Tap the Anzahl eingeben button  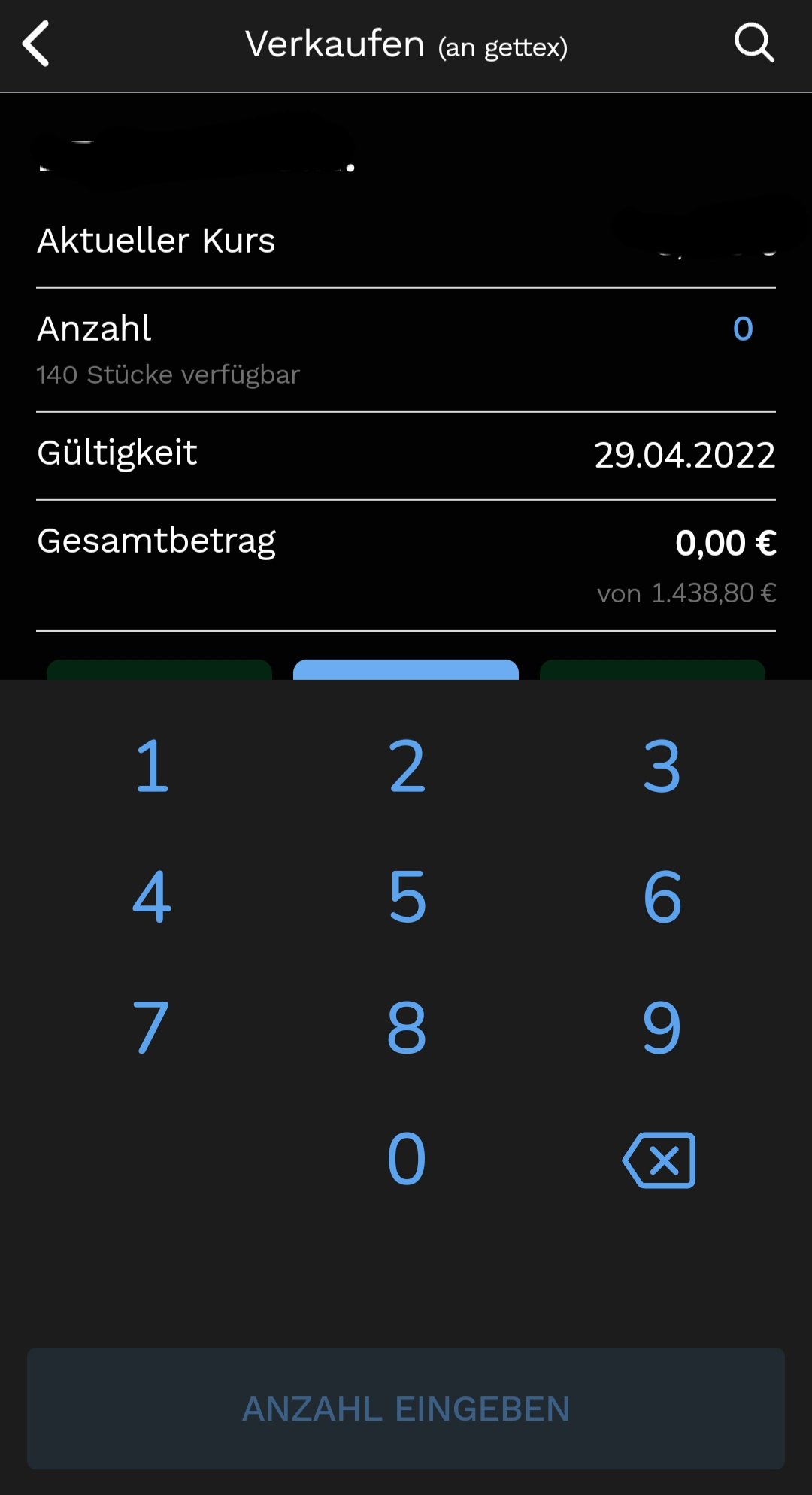pyautogui.click(x=406, y=1409)
